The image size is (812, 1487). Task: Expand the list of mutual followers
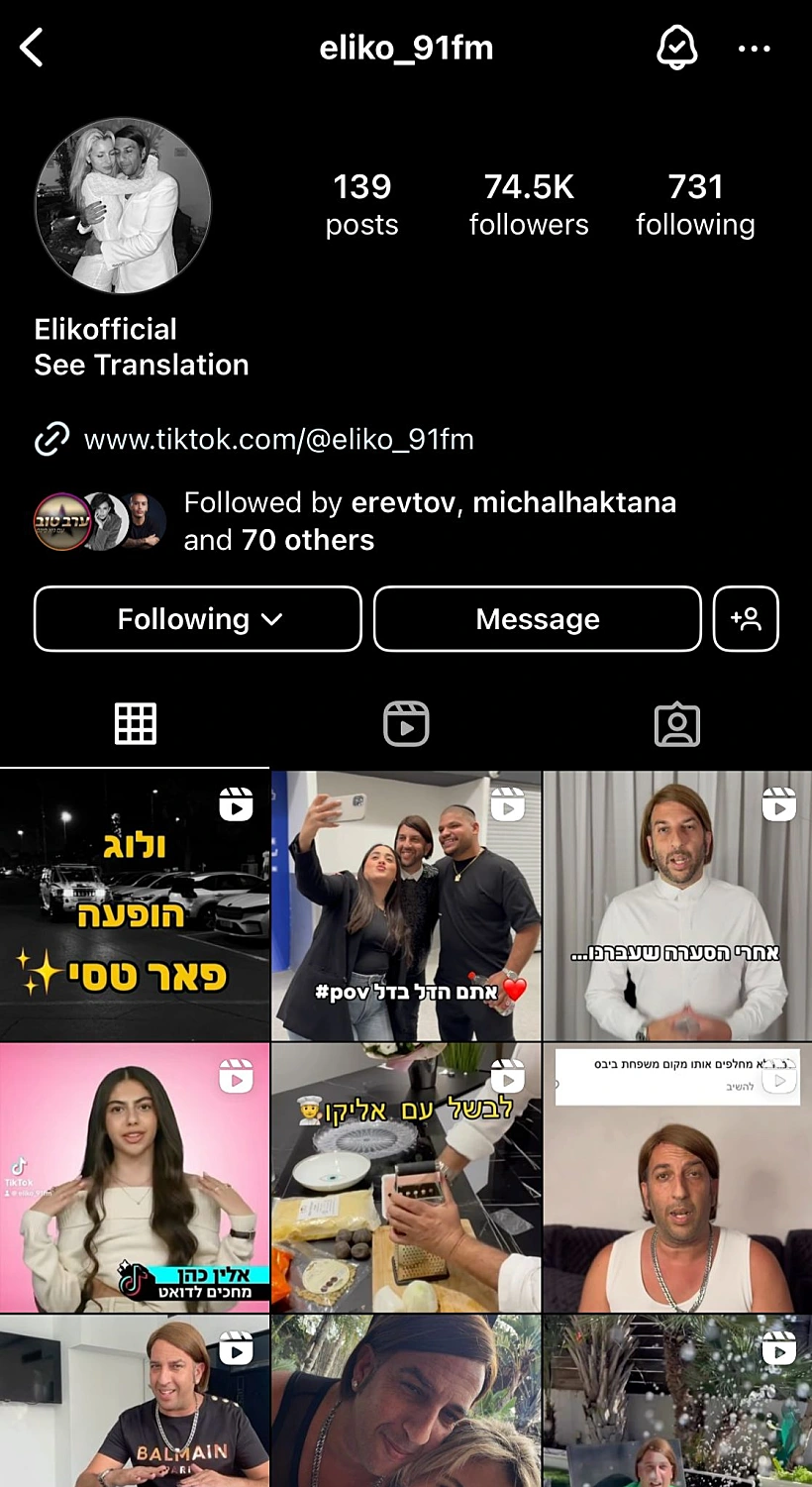click(307, 539)
